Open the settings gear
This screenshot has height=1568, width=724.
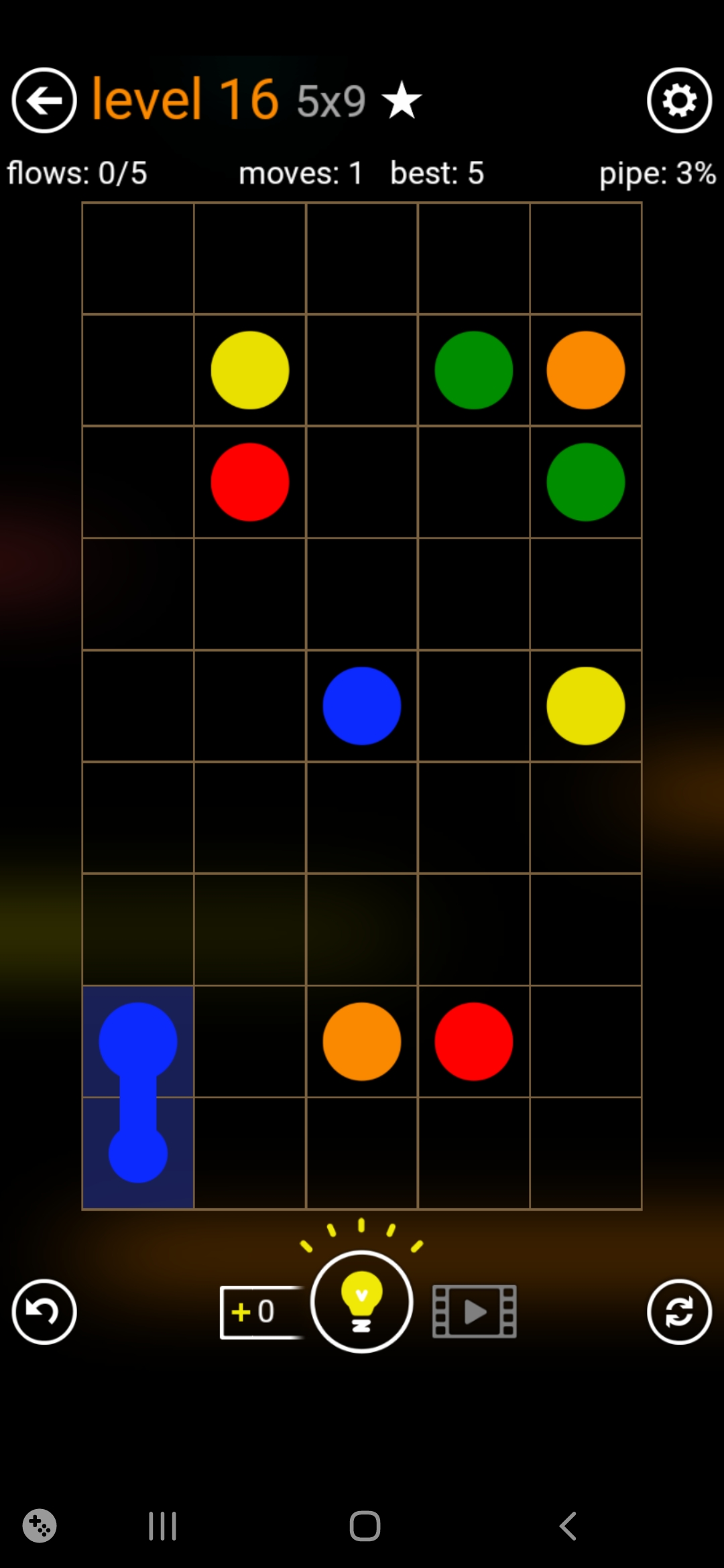(679, 101)
